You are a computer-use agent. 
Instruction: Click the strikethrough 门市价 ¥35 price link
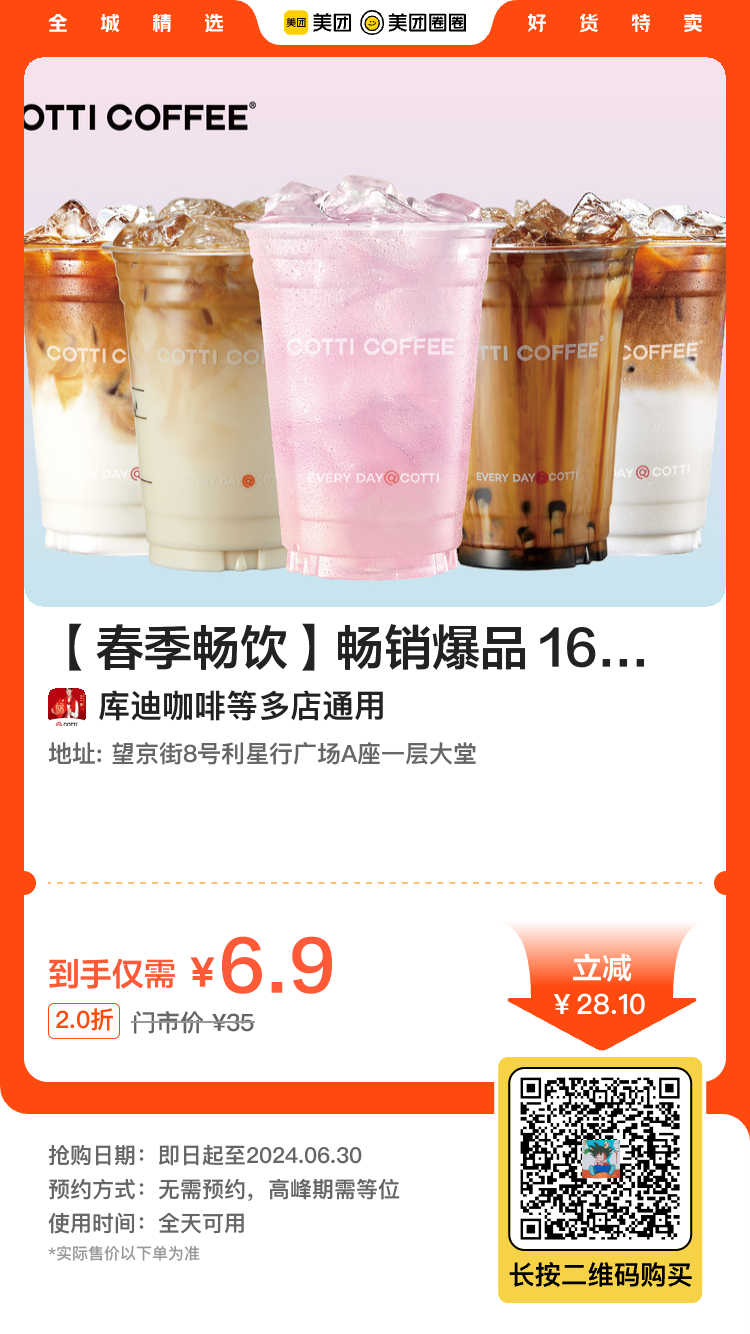tap(193, 1020)
